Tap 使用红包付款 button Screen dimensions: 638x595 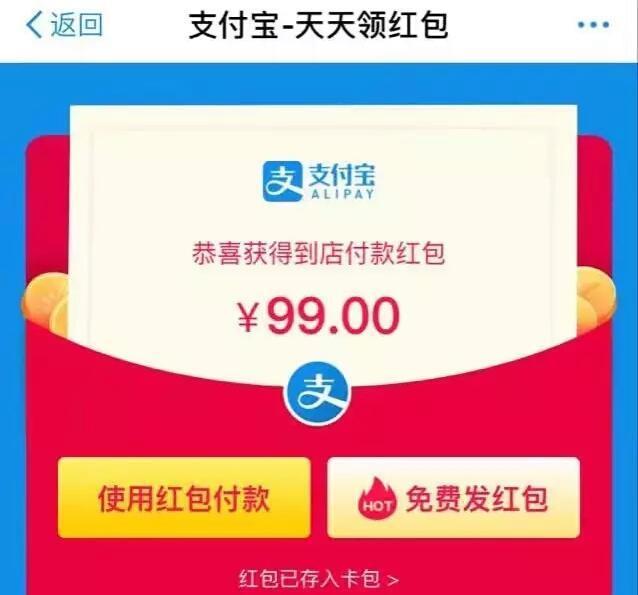coord(183,498)
